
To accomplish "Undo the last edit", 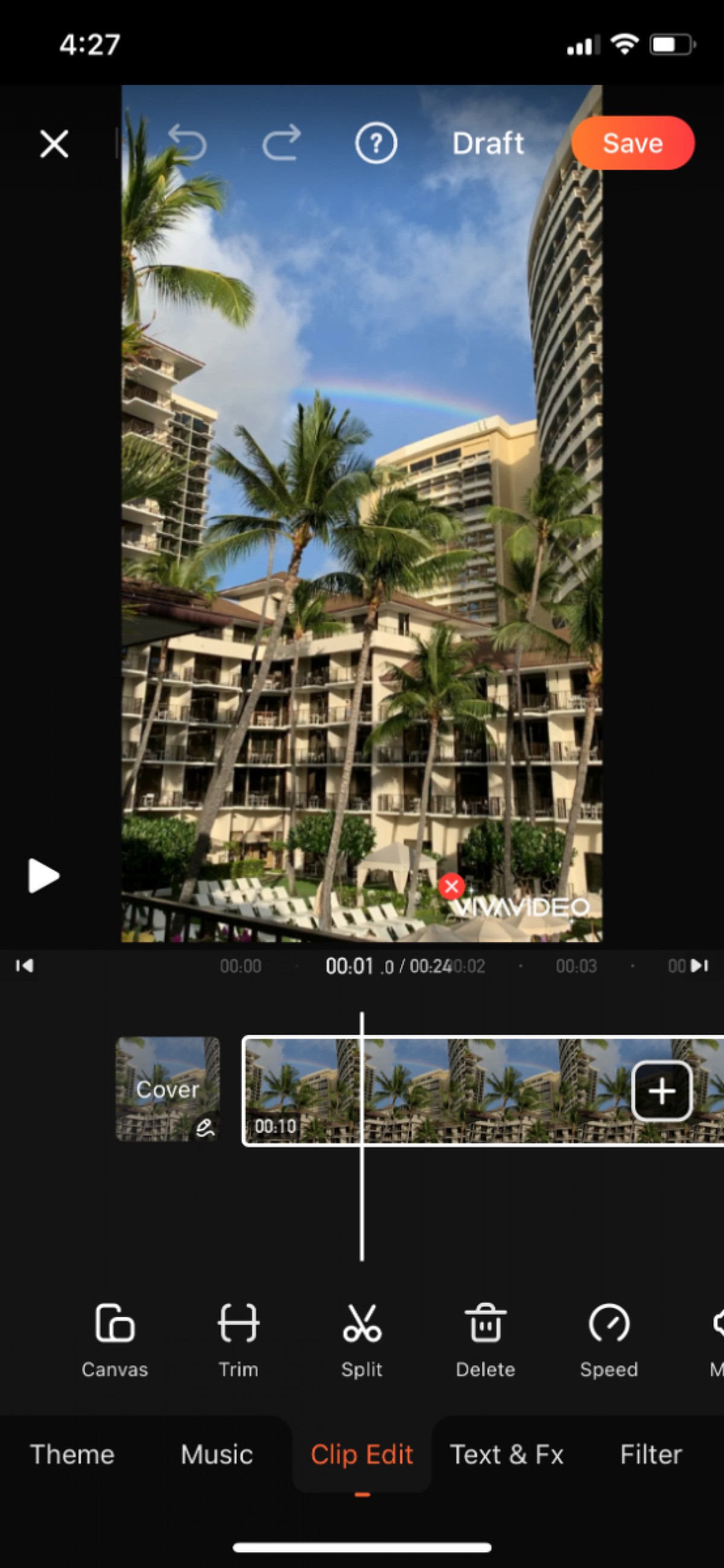I will point(187,143).
